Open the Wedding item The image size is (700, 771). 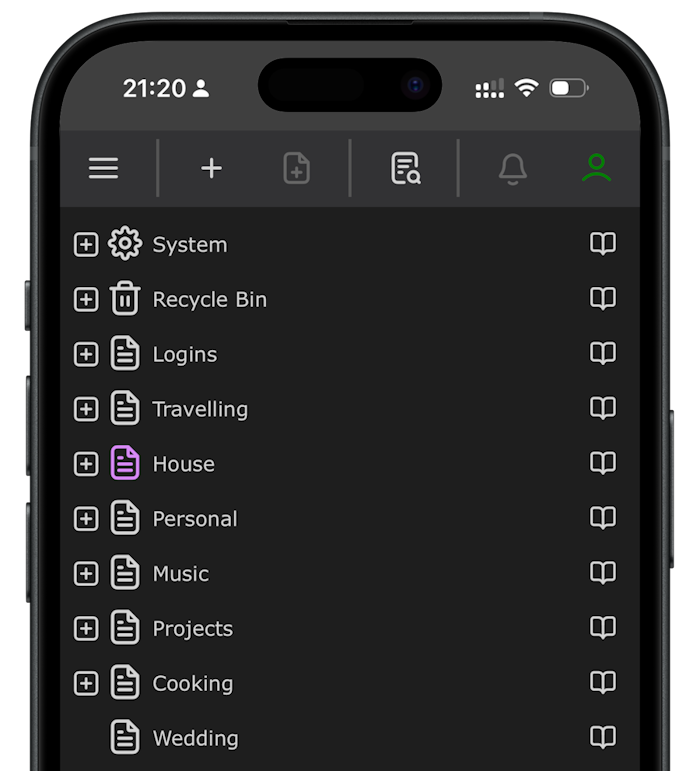195,739
